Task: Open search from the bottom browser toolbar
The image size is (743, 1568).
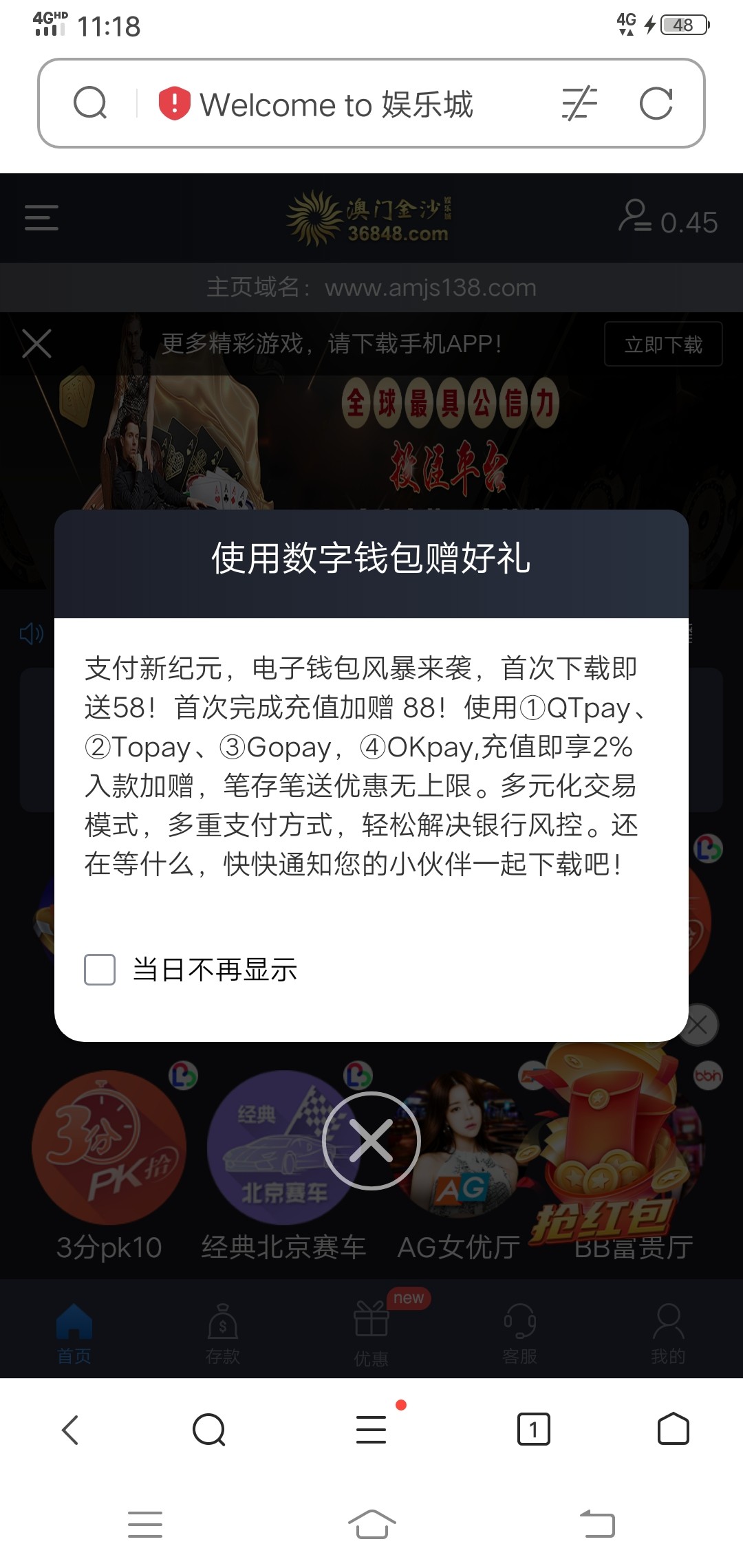Action: pyautogui.click(x=209, y=1430)
